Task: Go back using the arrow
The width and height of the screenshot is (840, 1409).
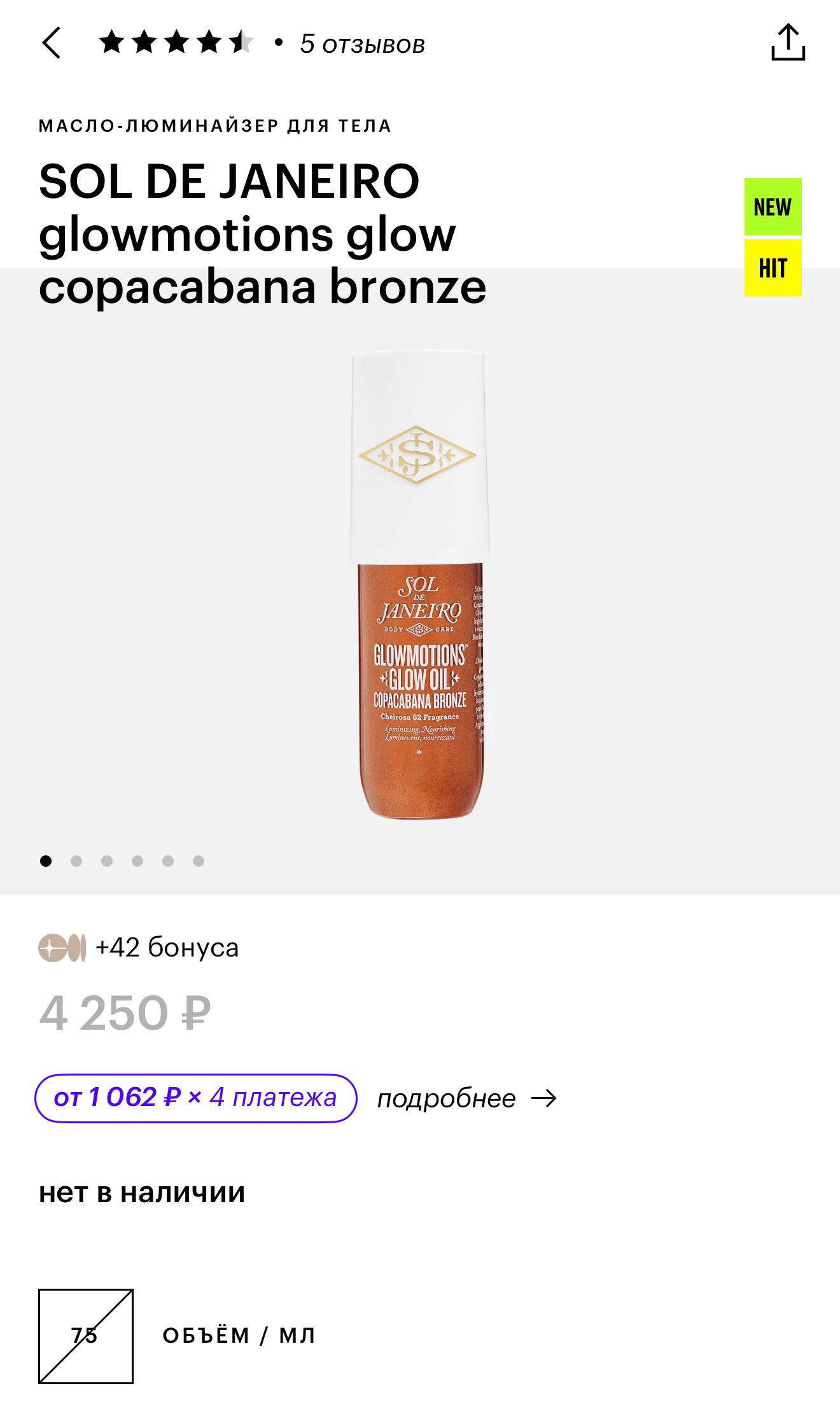Action: pyautogui.click(x=52, y=43)
